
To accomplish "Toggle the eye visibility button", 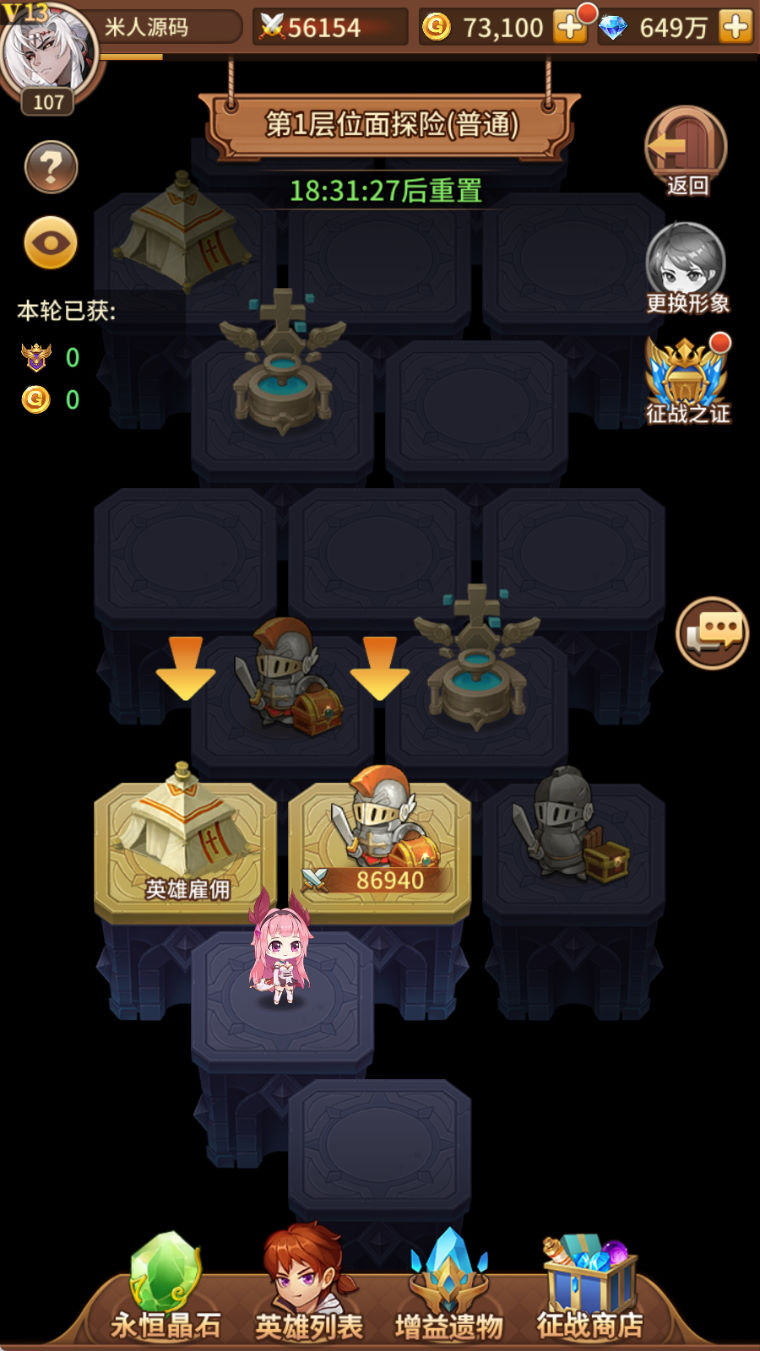I will point(51,243).
